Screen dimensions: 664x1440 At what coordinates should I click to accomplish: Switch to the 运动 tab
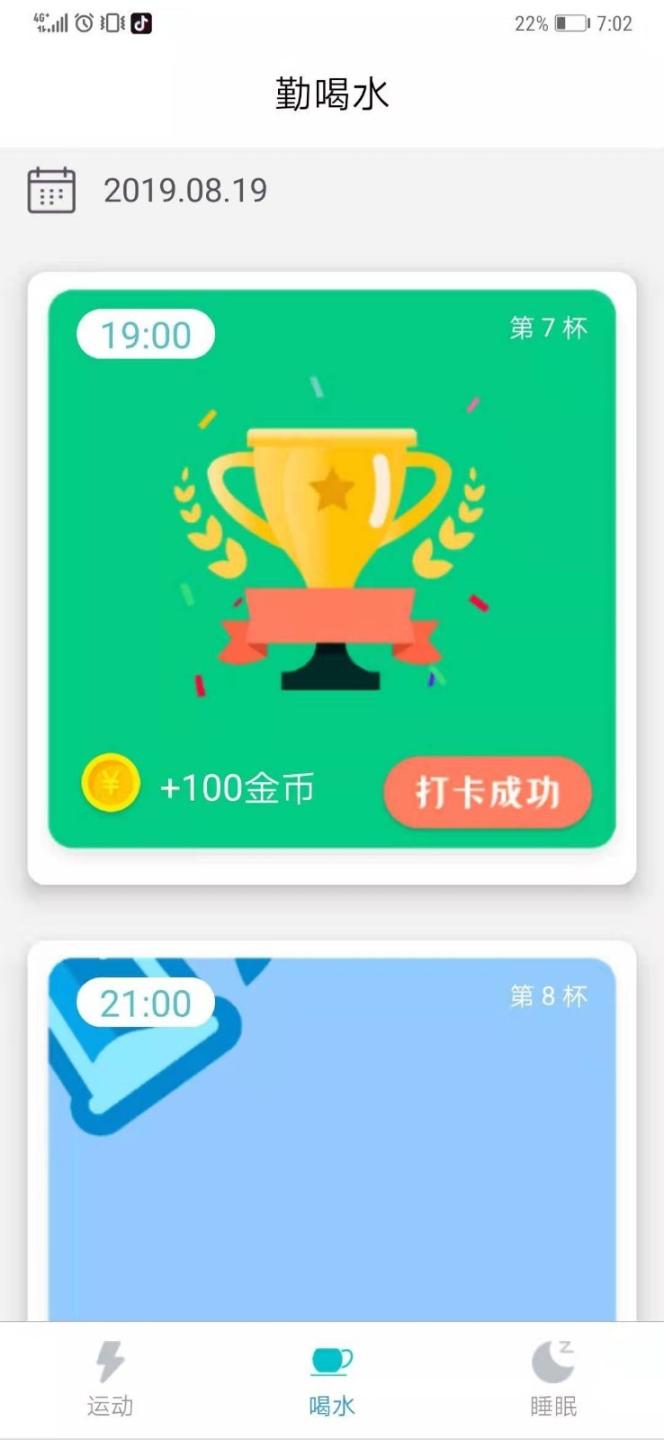click(x=110, y=1380)
